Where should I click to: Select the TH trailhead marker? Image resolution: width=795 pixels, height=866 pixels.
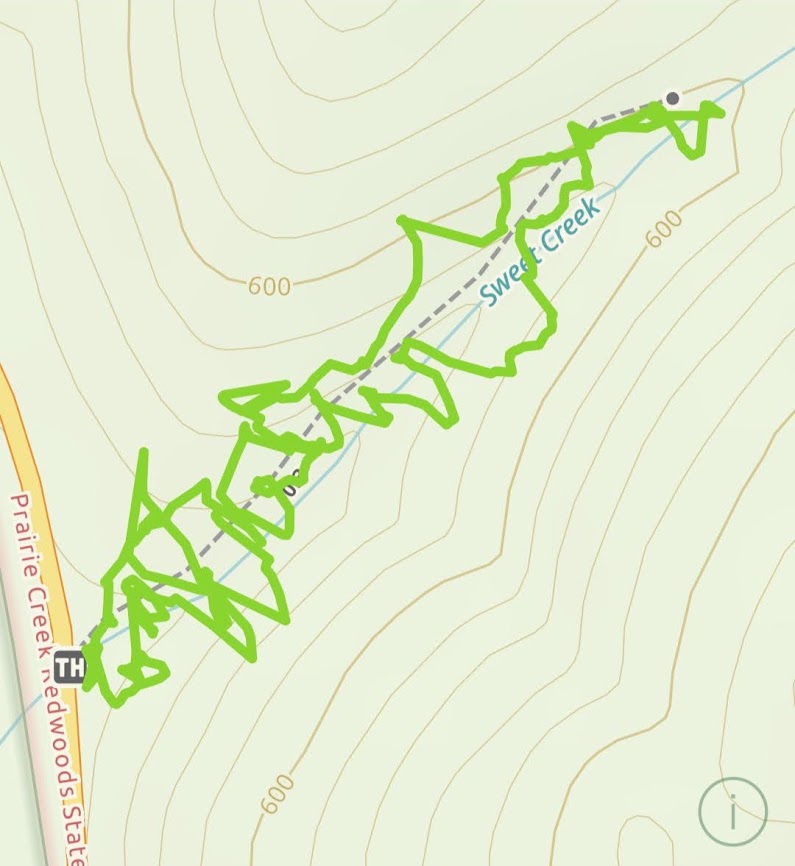(69, 665)
